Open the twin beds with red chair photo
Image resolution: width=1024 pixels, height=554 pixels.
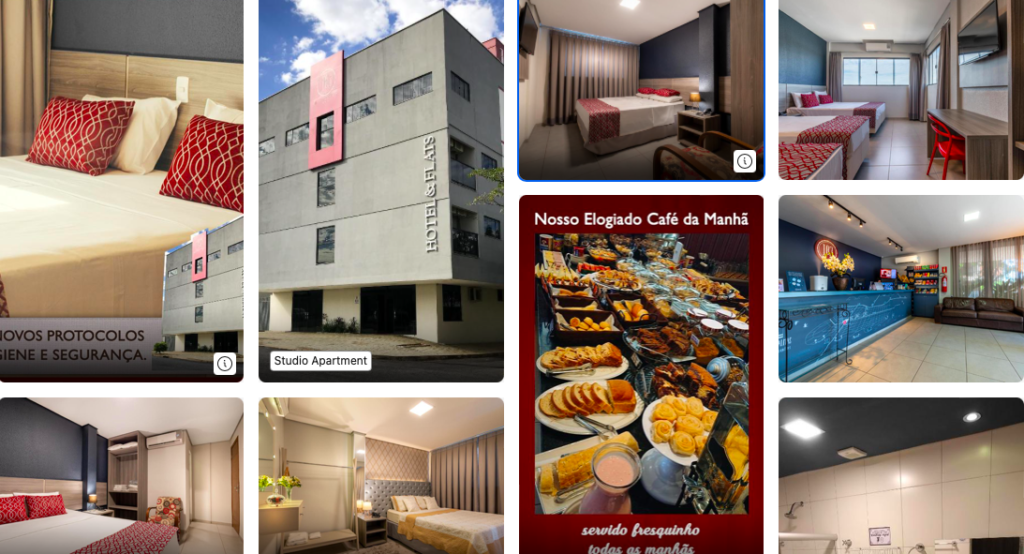click(x=900, y=90)
